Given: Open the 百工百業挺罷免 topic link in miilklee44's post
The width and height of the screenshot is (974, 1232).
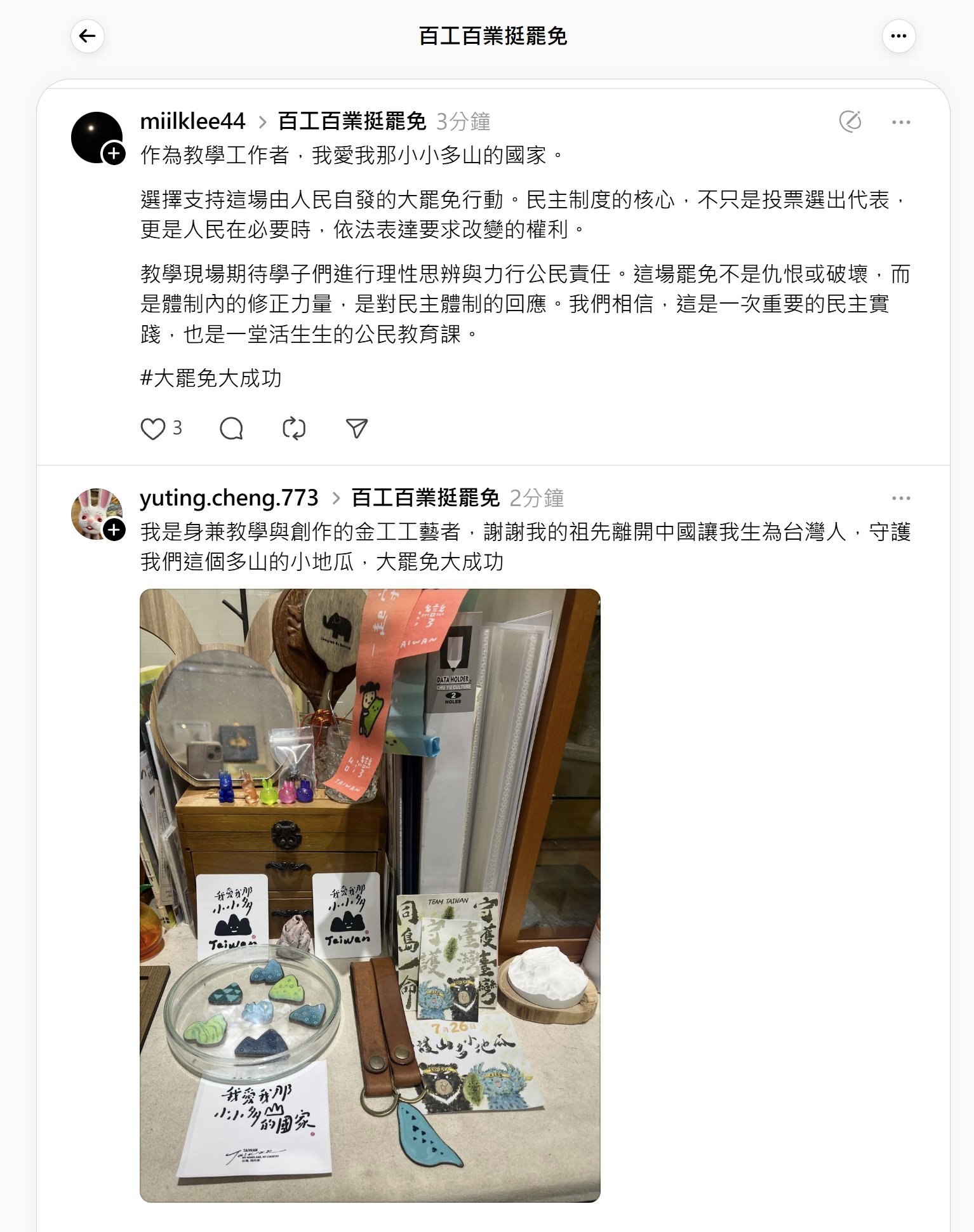Looking at the screenshot, I should (x=352, y=121).
